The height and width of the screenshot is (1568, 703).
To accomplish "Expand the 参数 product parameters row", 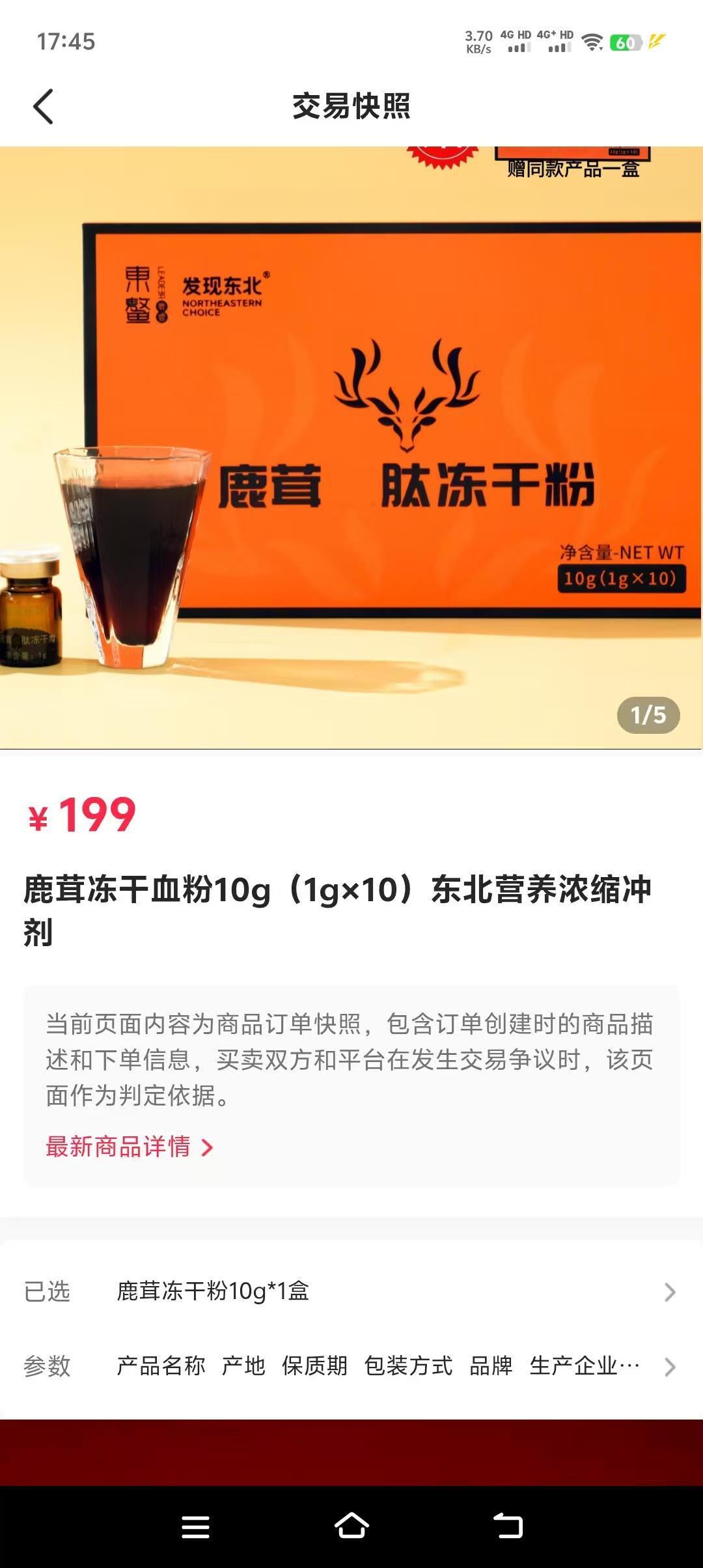I will (x=351, y=1365).
